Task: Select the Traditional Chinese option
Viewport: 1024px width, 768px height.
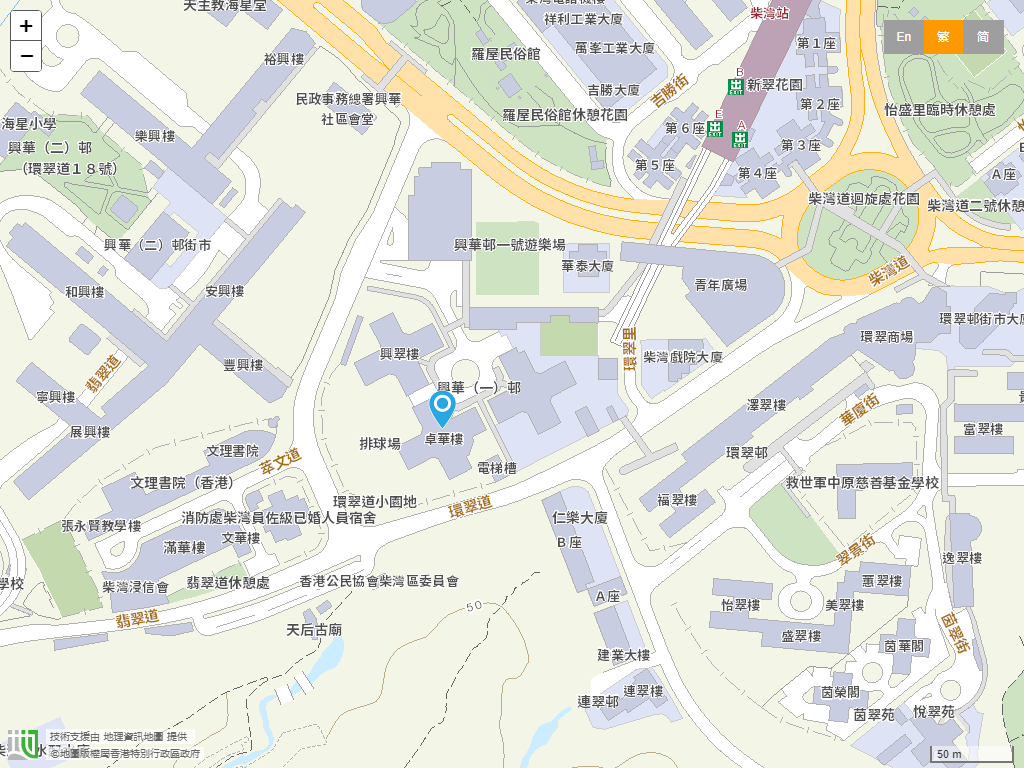Action: (x=943, y=37)
